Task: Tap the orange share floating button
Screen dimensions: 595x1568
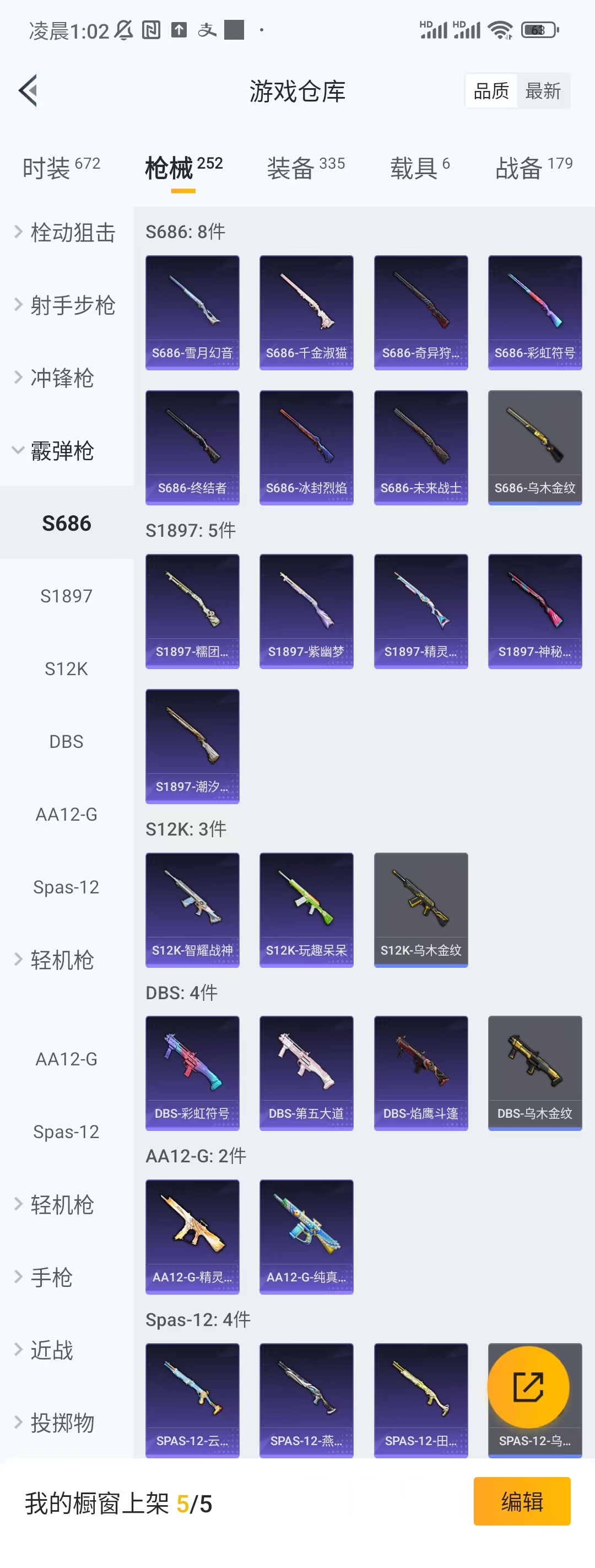Action: coord(528,1387)
